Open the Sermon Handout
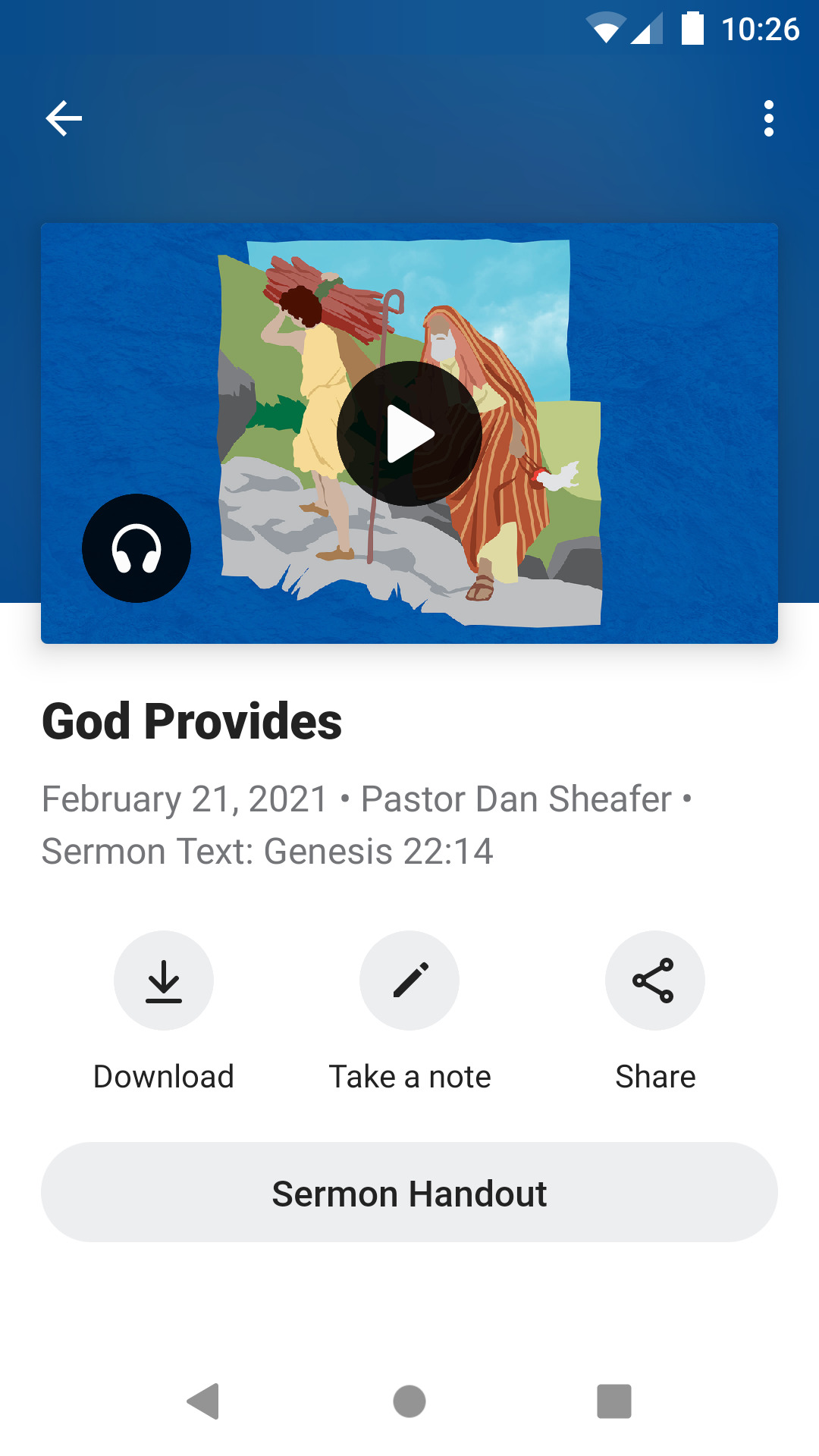 (409, 1193)
